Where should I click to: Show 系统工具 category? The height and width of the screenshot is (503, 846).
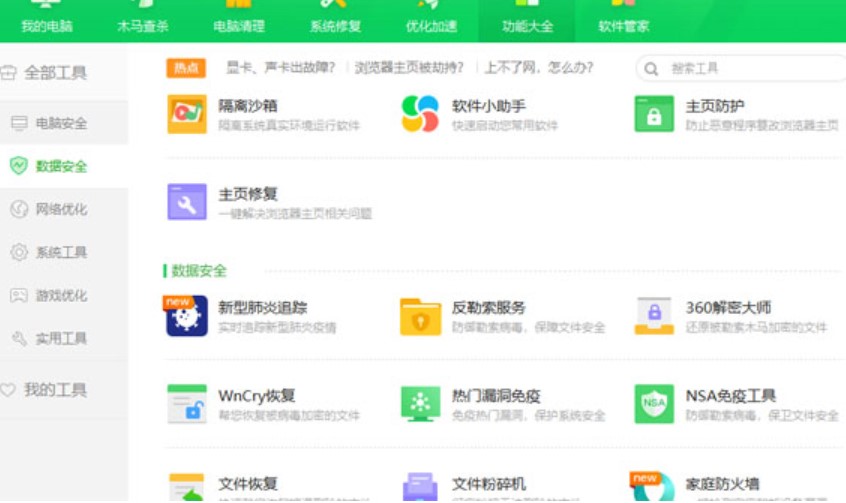pyautogui.click(x=61, y=253)
